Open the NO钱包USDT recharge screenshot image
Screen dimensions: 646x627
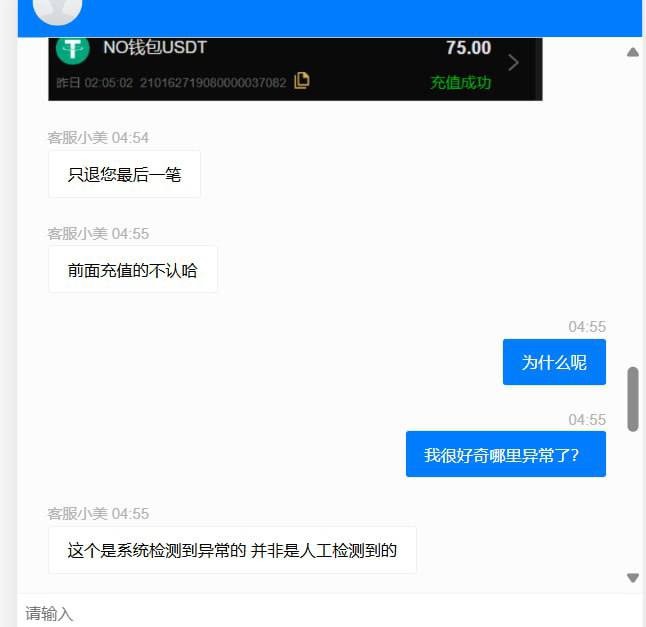click(x=295, y=68)
